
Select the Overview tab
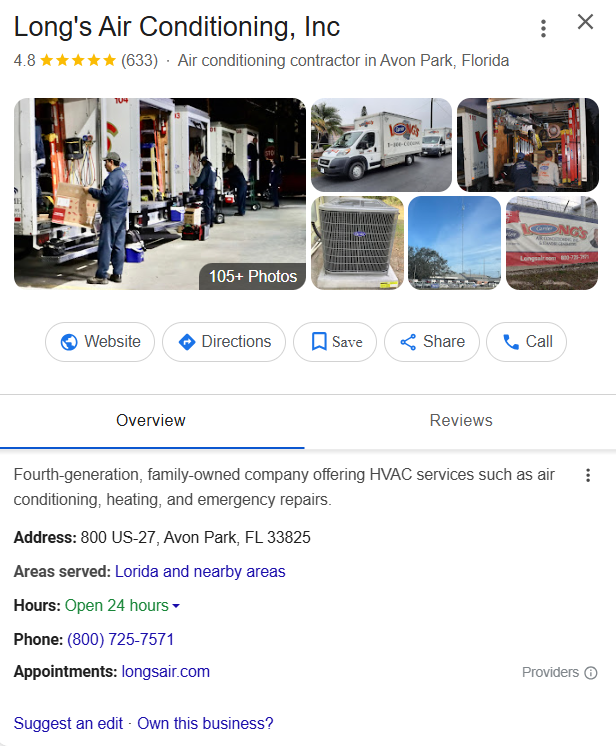pos(151,421)
